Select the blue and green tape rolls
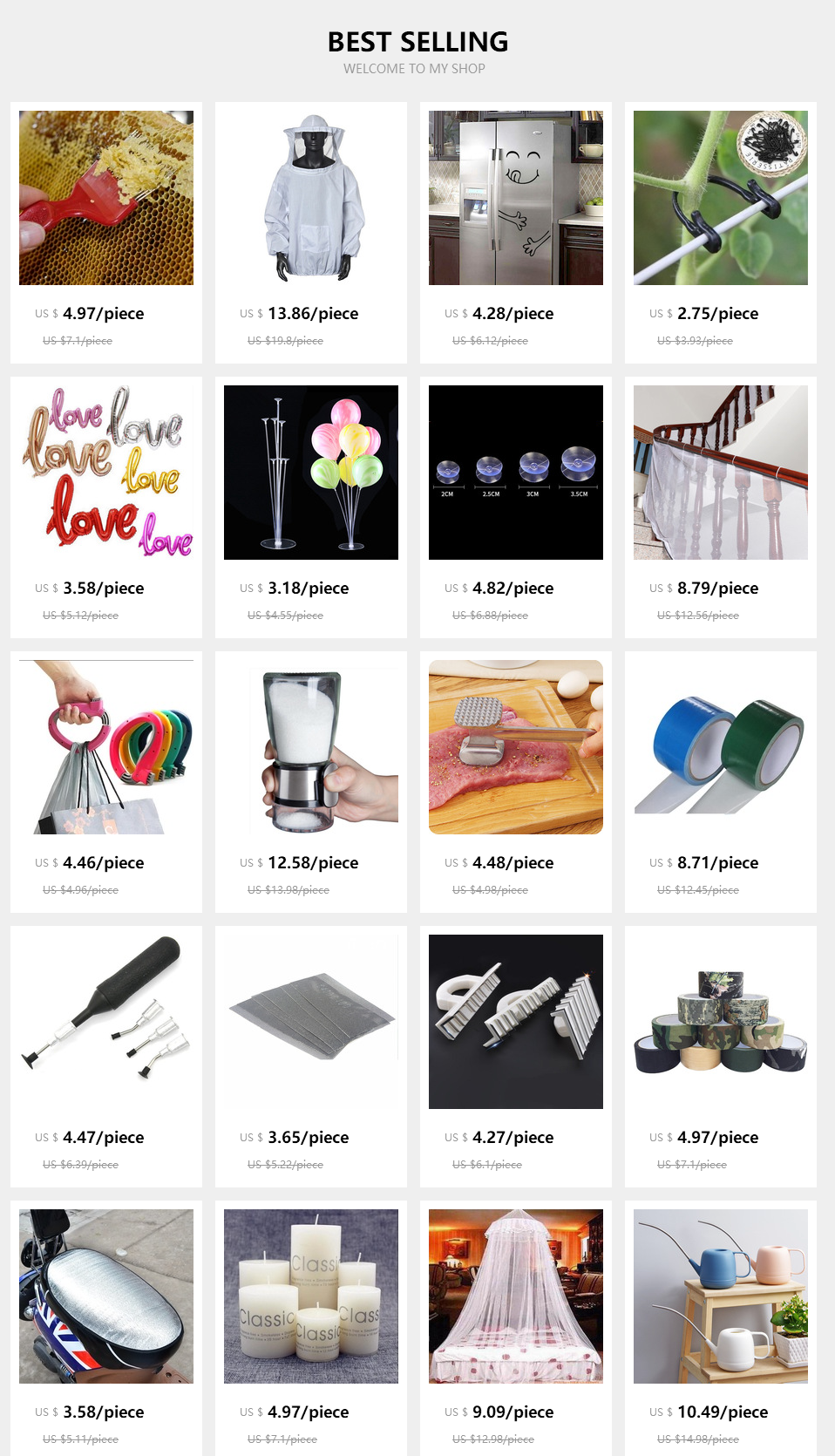 pyautogui.click(x=721, y=747)
